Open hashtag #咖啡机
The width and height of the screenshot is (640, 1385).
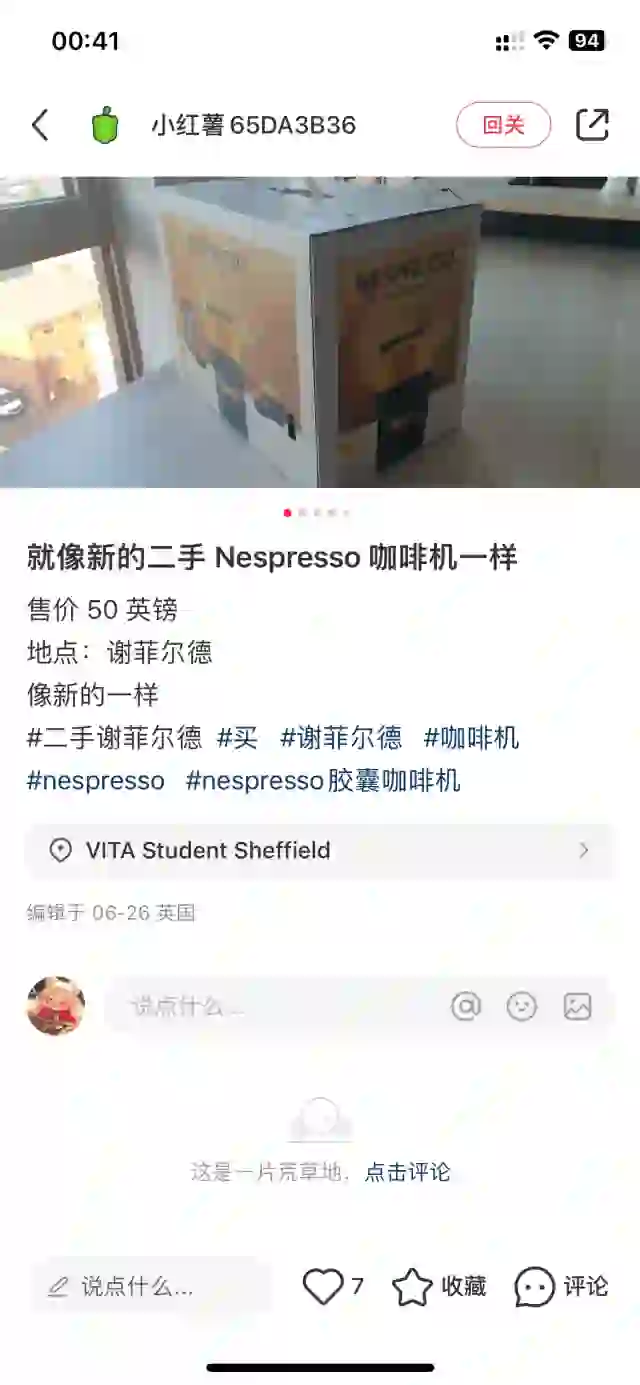(x=471, y=738)
